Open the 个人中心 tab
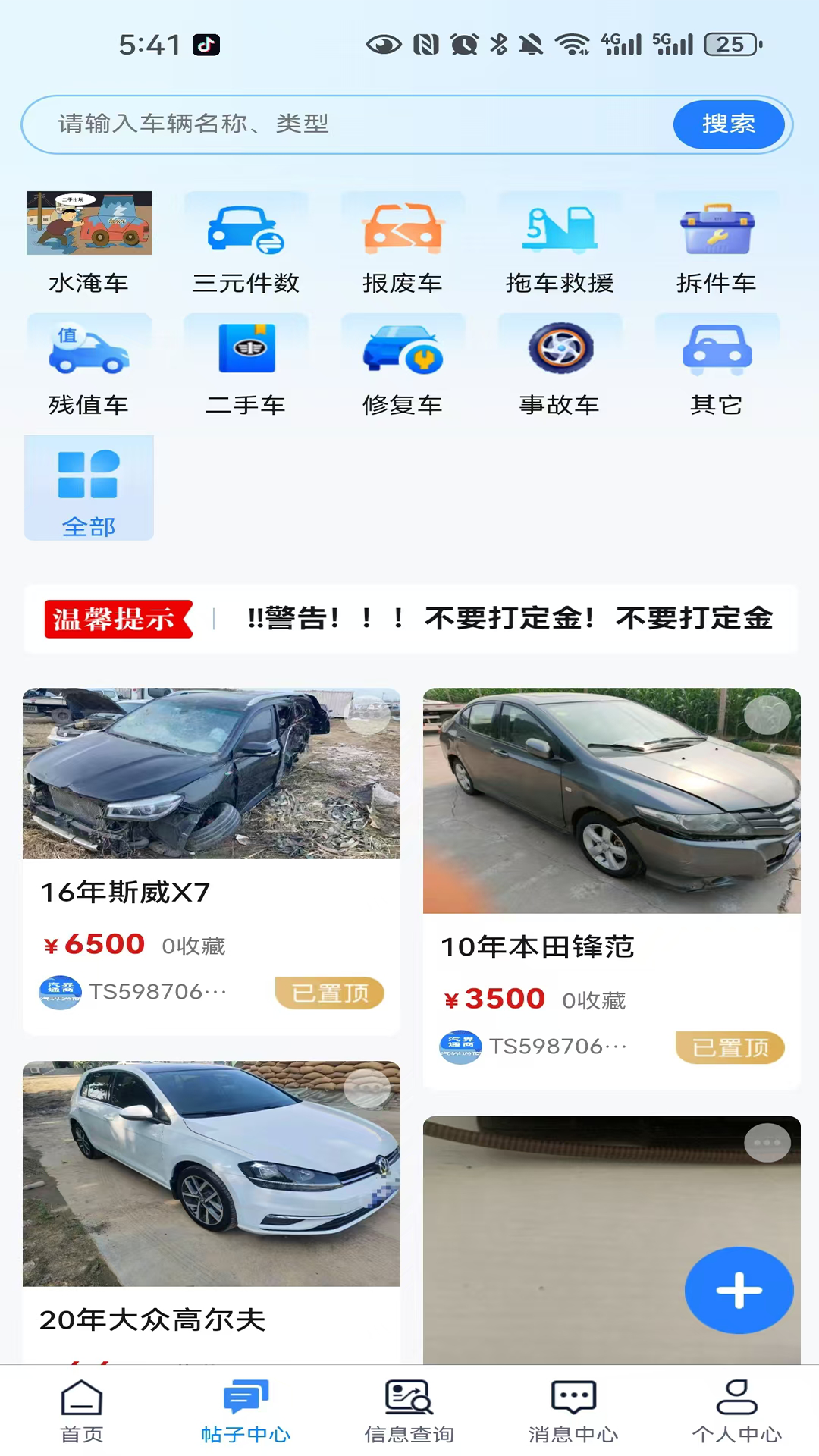The width and height of the screenshot is (819, 1456). pyautogui.click(x=736, y=1411)
